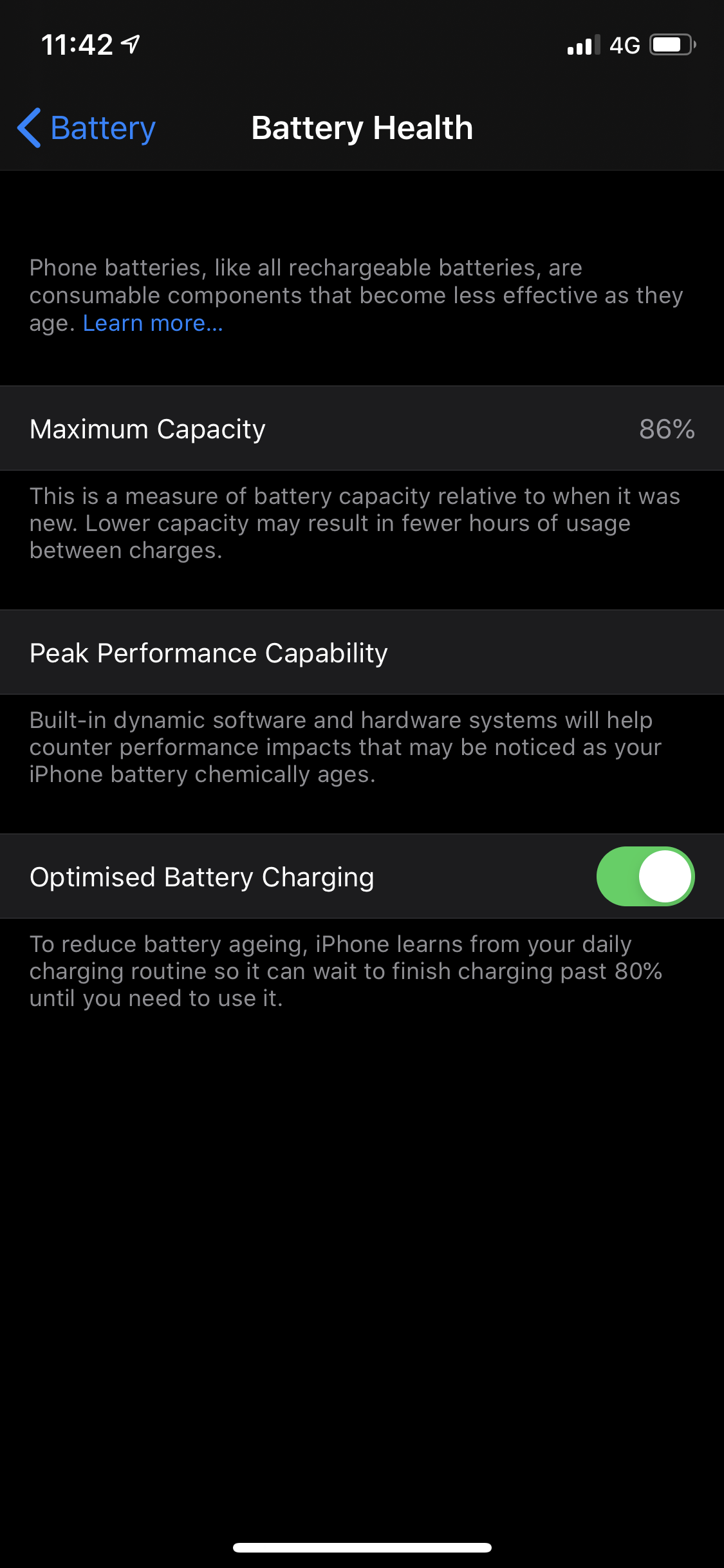Screen dimensions: 724x1568
Task: Tap the 86% capacity value
Action: (x=667, y=428)
